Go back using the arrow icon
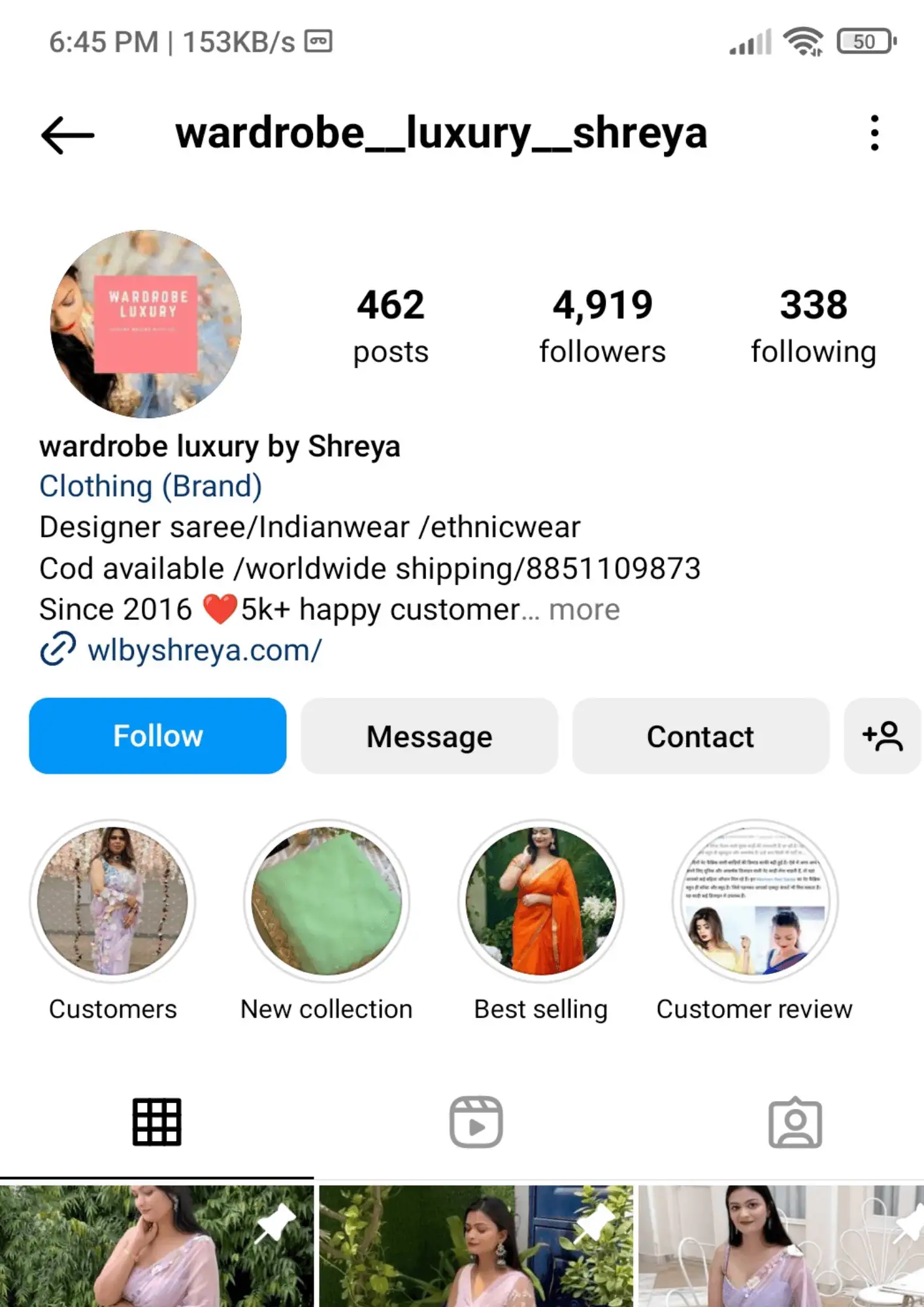924x1307 pixels. [x=67, y=135]
